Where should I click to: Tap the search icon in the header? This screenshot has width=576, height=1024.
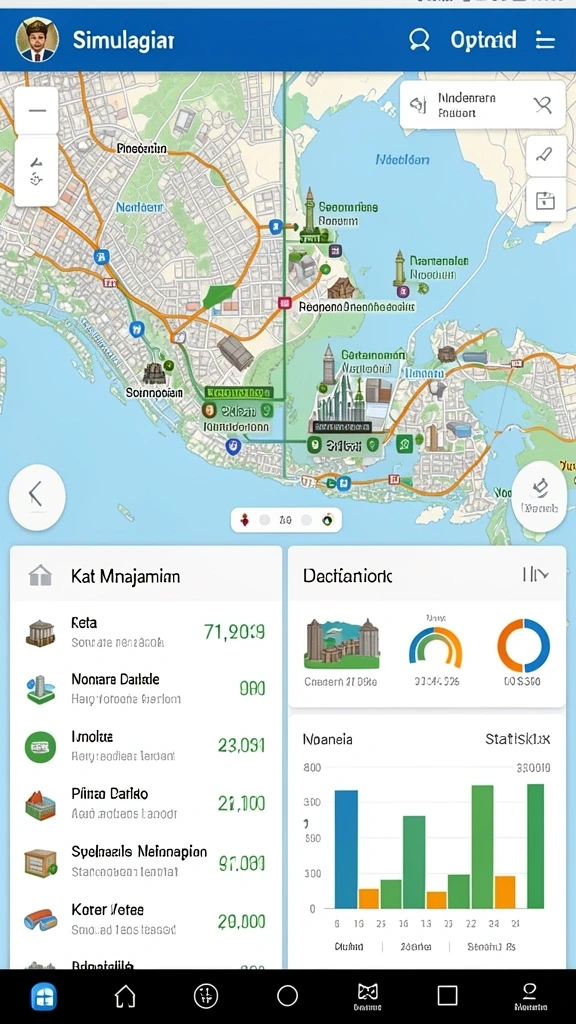[419, 40]
